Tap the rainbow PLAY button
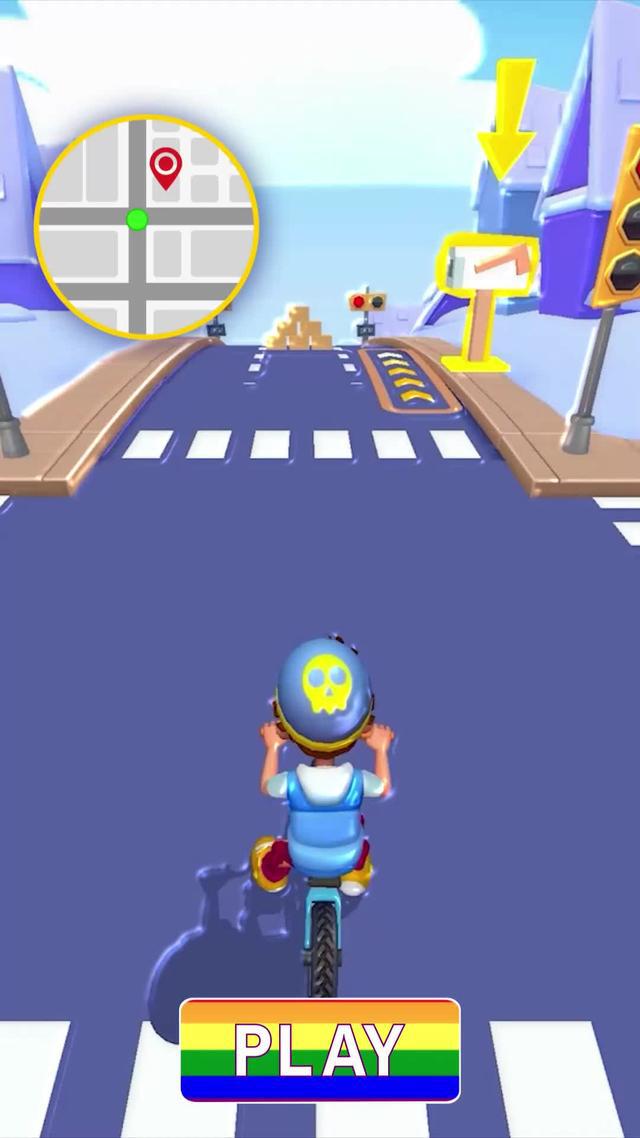This screenshot has height=1138, width=640. [x=320, y=1049]
